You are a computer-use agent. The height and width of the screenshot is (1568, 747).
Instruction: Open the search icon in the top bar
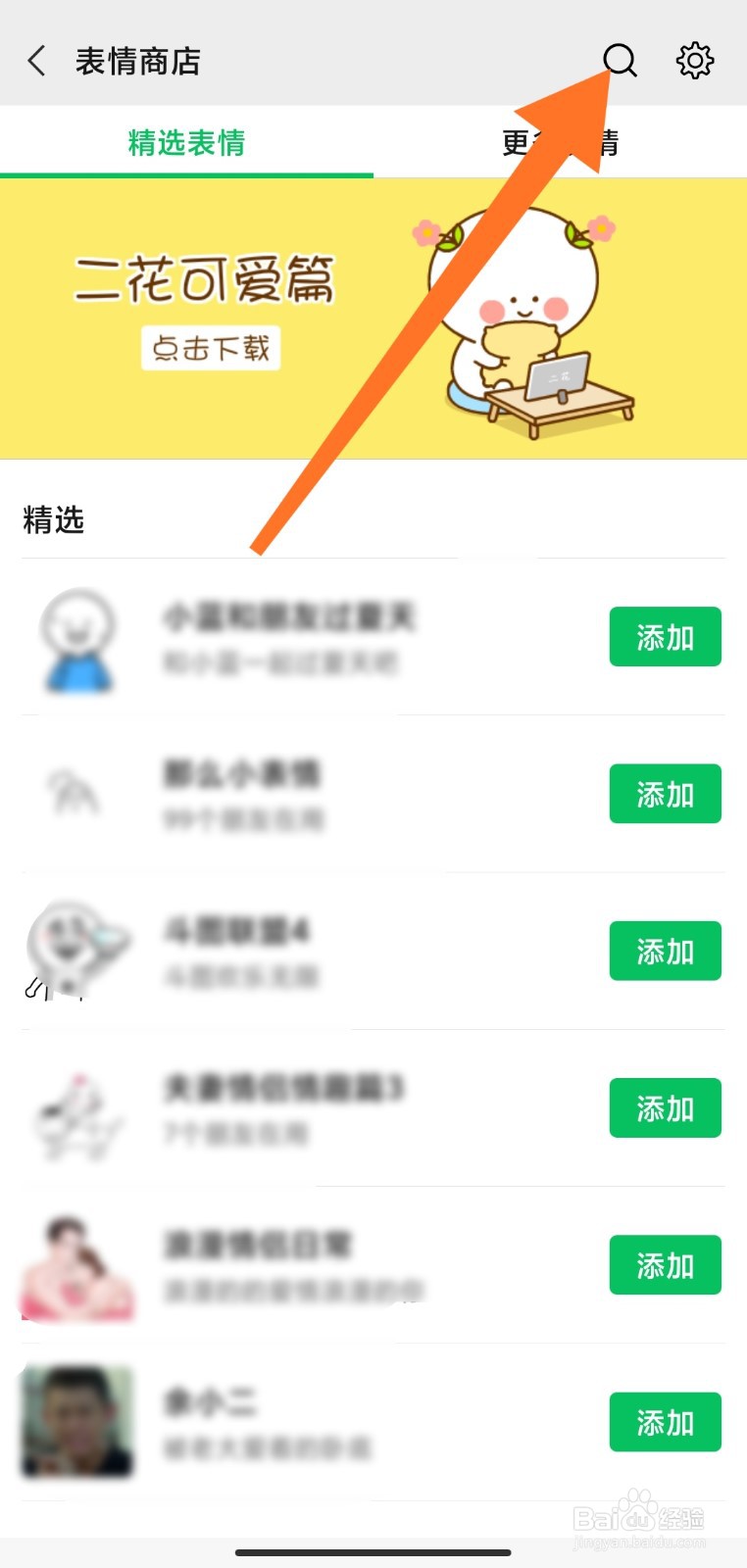click(620, 61)
